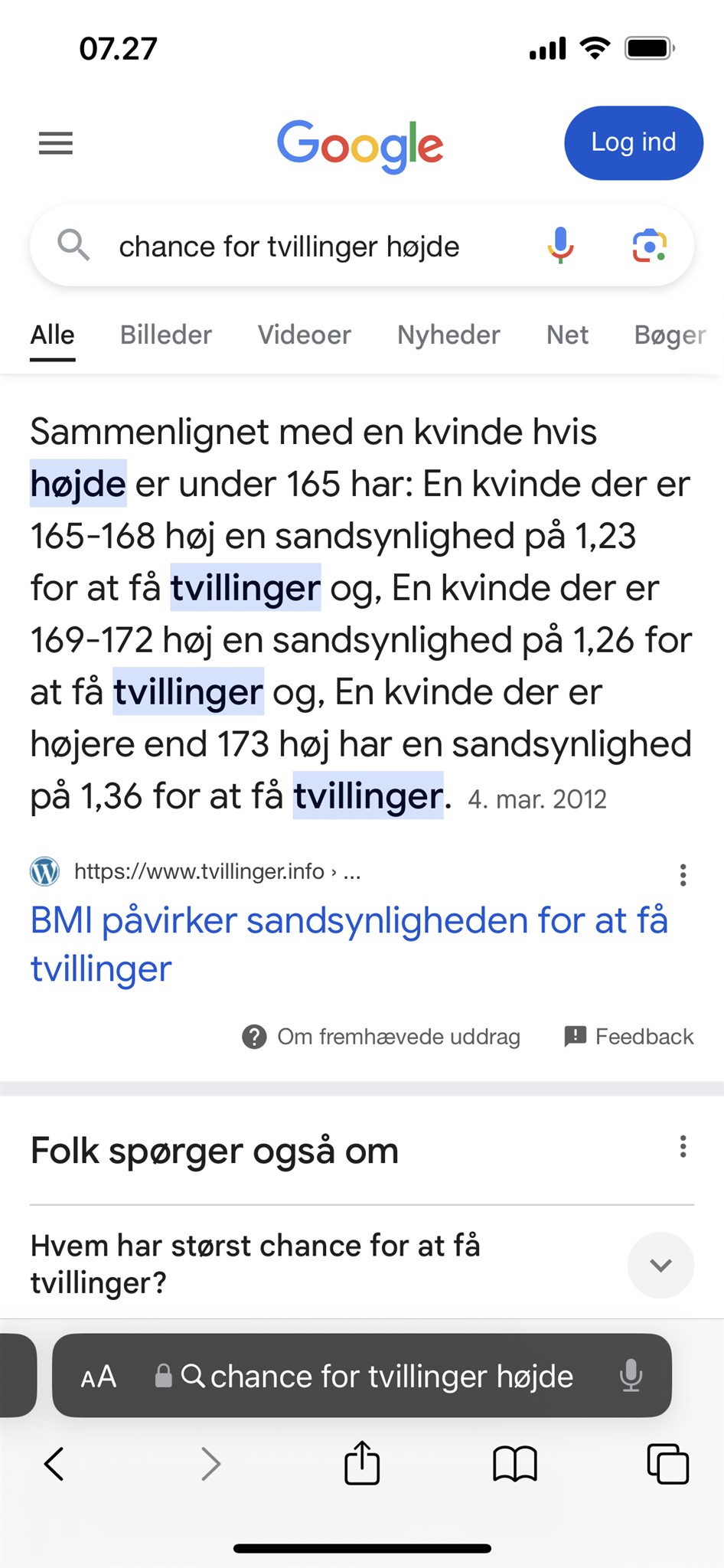Screen dimensions: 724x1568
Task: Switch to the Nyheder tab
Action: coord(448,335)
